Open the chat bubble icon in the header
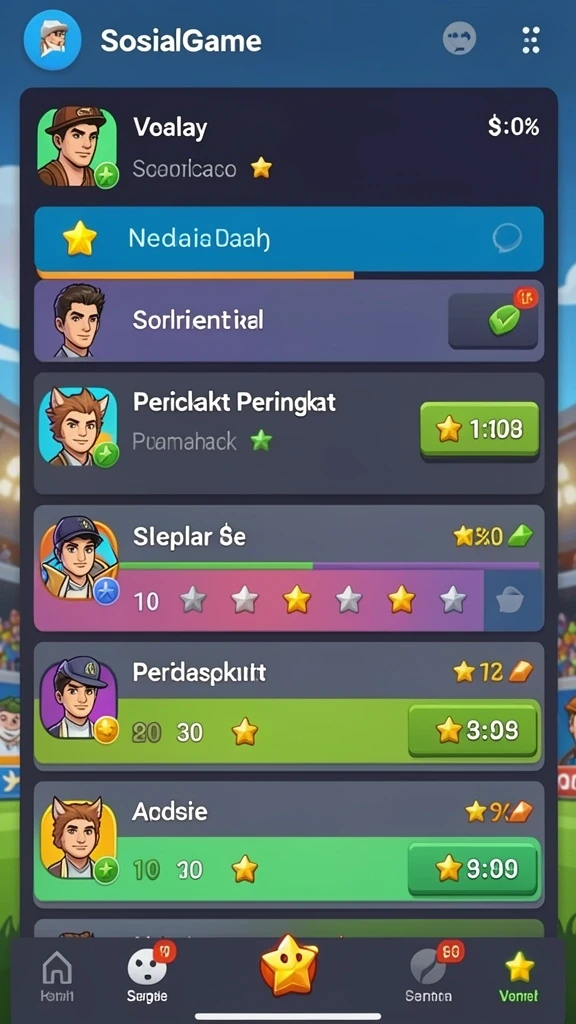This screenshot has height=1024, width=576. point(459,39)
